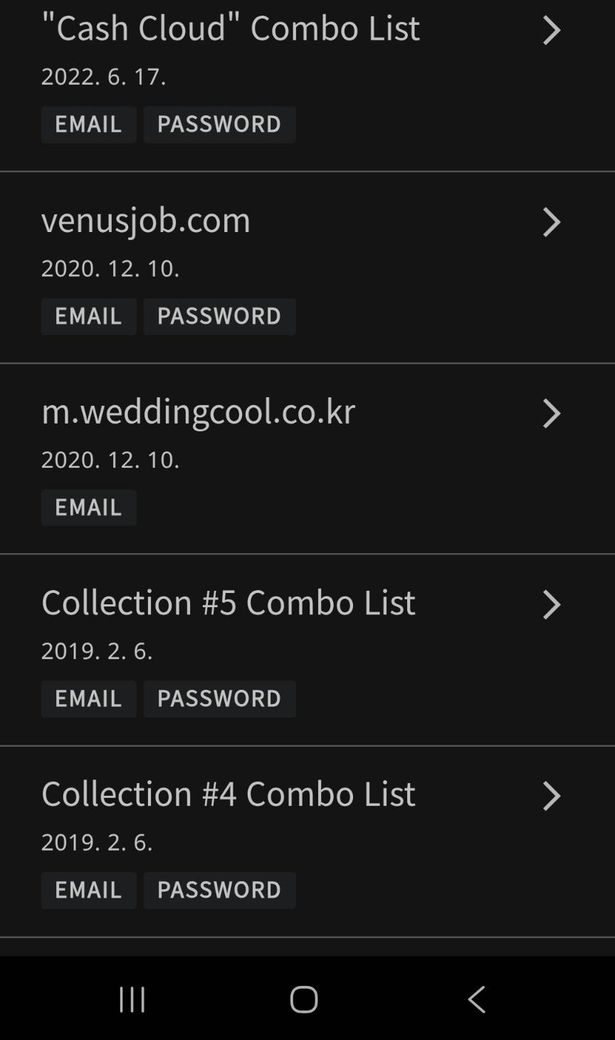This screenshot has height=1040, width=615.
Task: Tap the system back button
Action: pyautogui.click(x=476, y=999)
